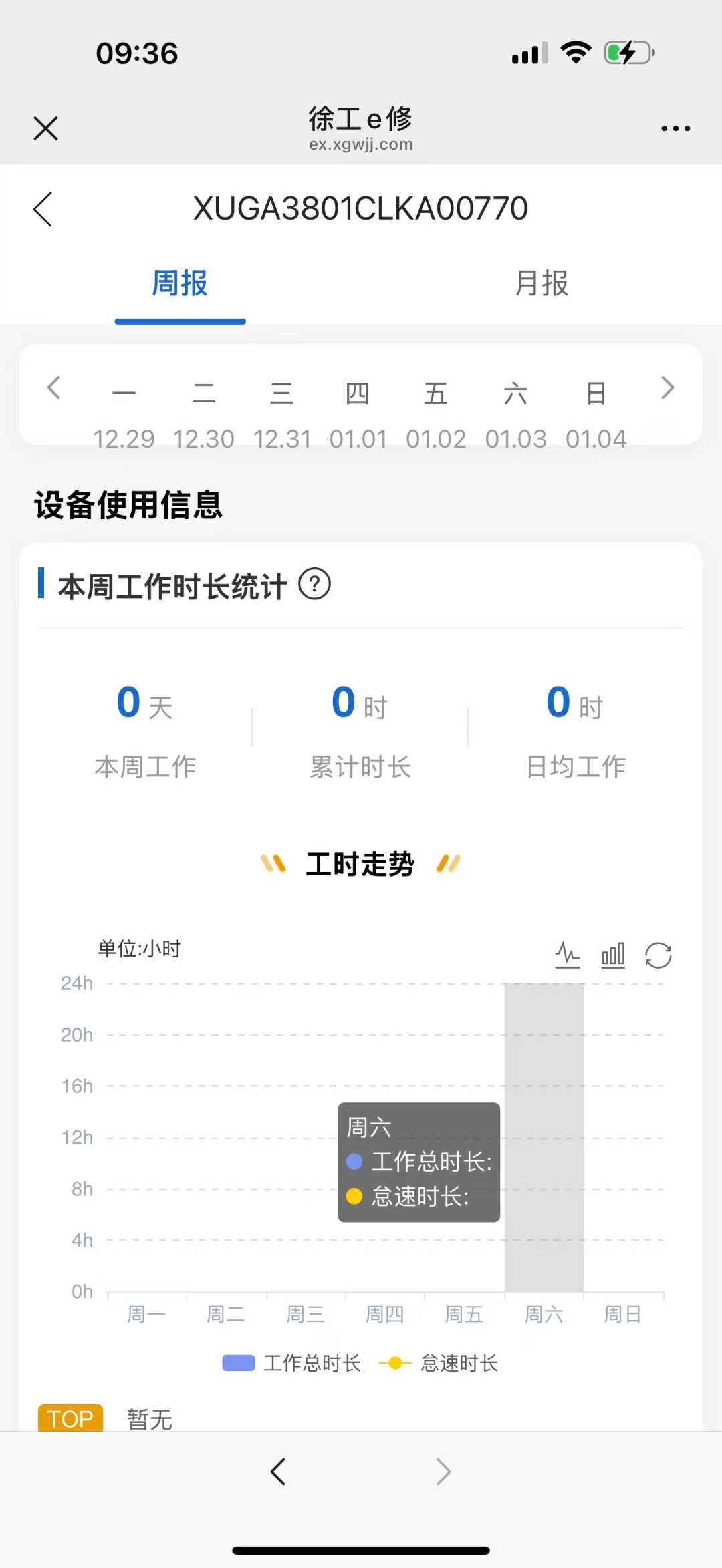
Task: Open help for 本周工作时长统计
Action: tap(315, 585)
